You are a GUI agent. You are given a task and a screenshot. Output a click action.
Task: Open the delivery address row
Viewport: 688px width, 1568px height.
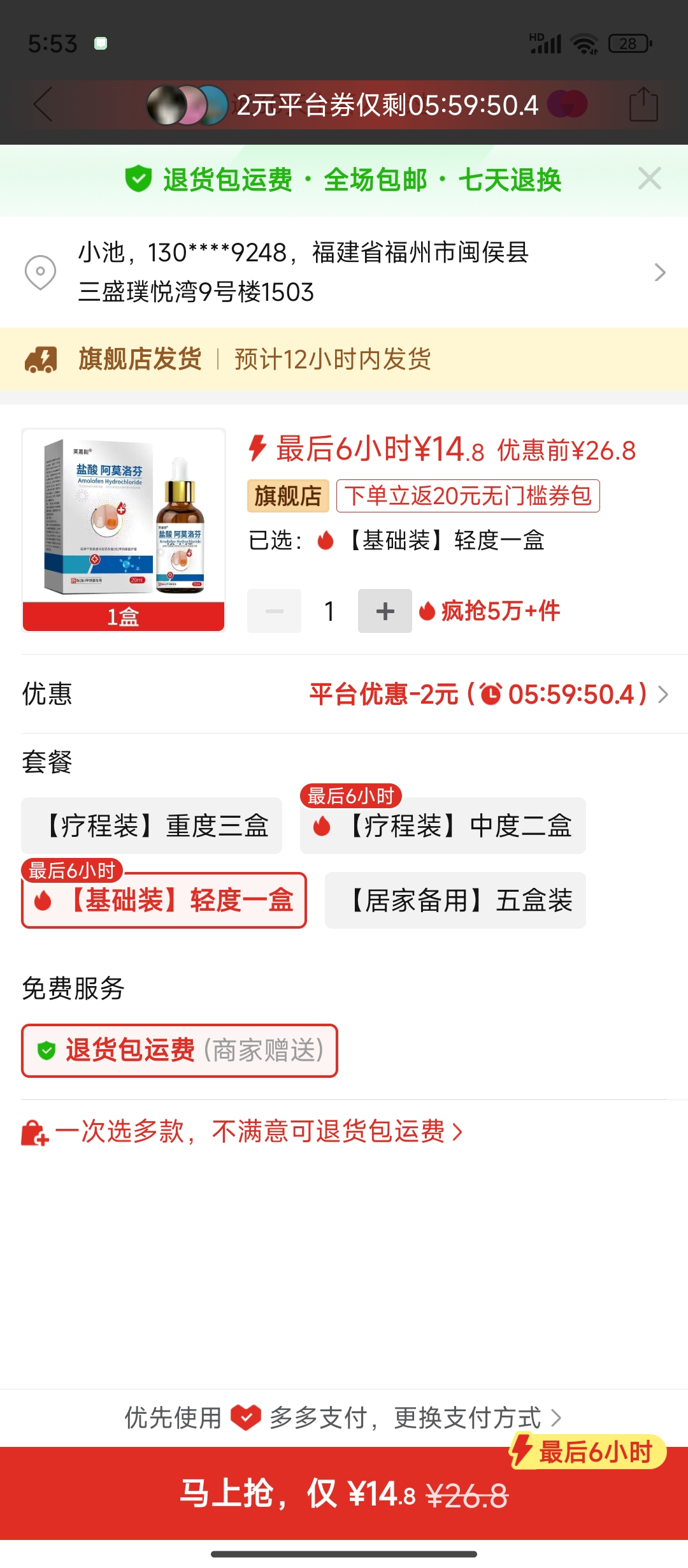pos(344,272)
